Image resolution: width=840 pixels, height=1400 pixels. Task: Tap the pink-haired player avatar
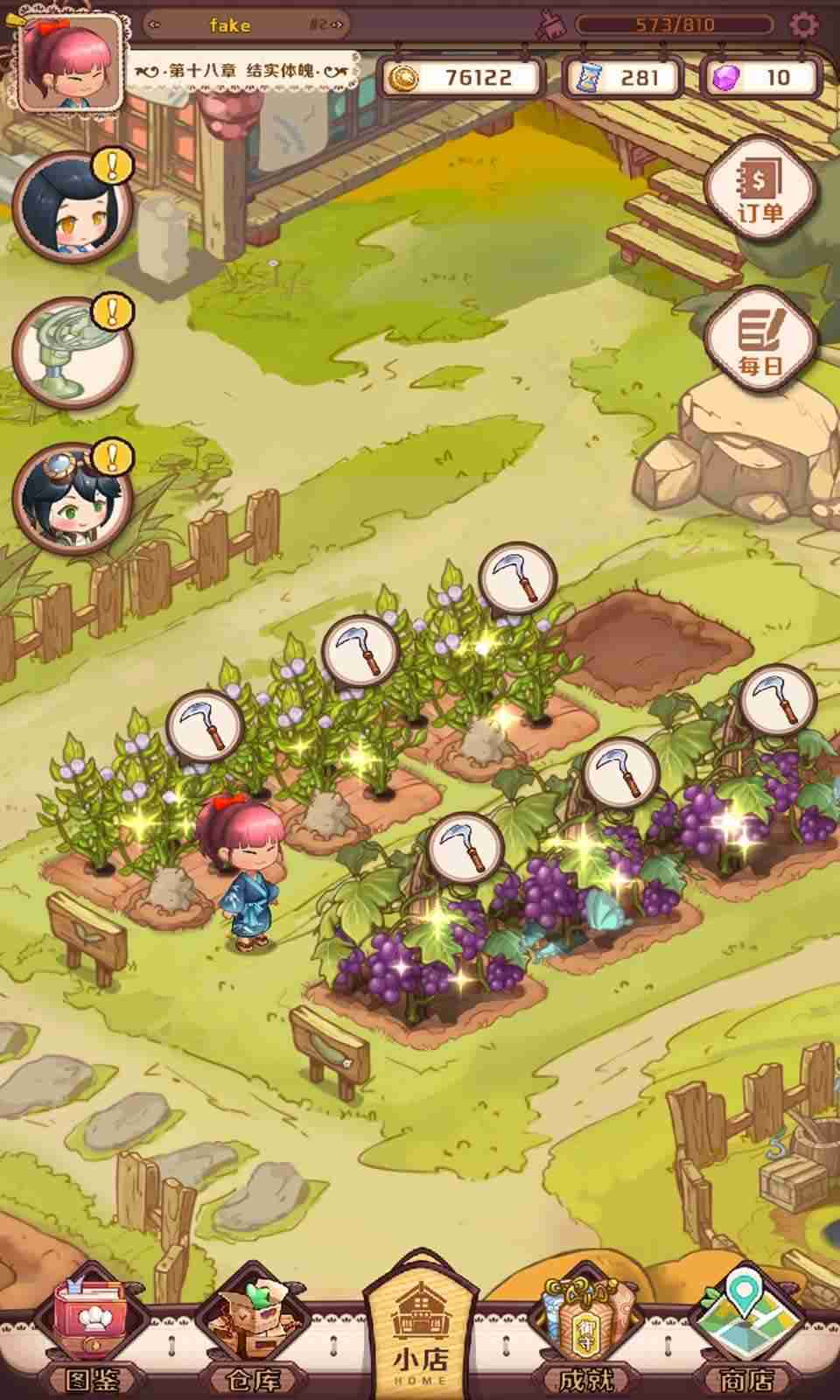click(71, 63)
